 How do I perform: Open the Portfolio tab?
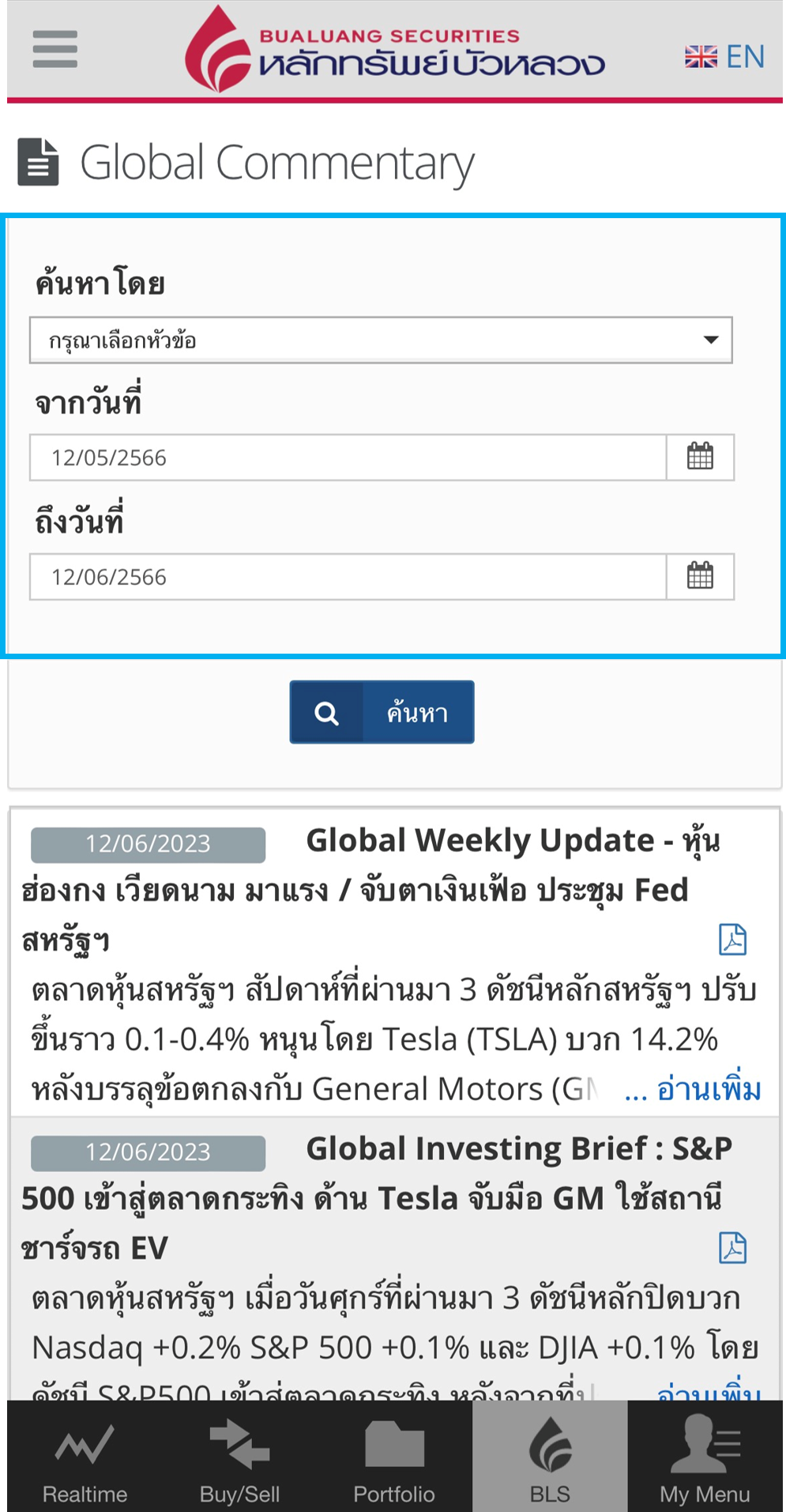[394, 1459]
